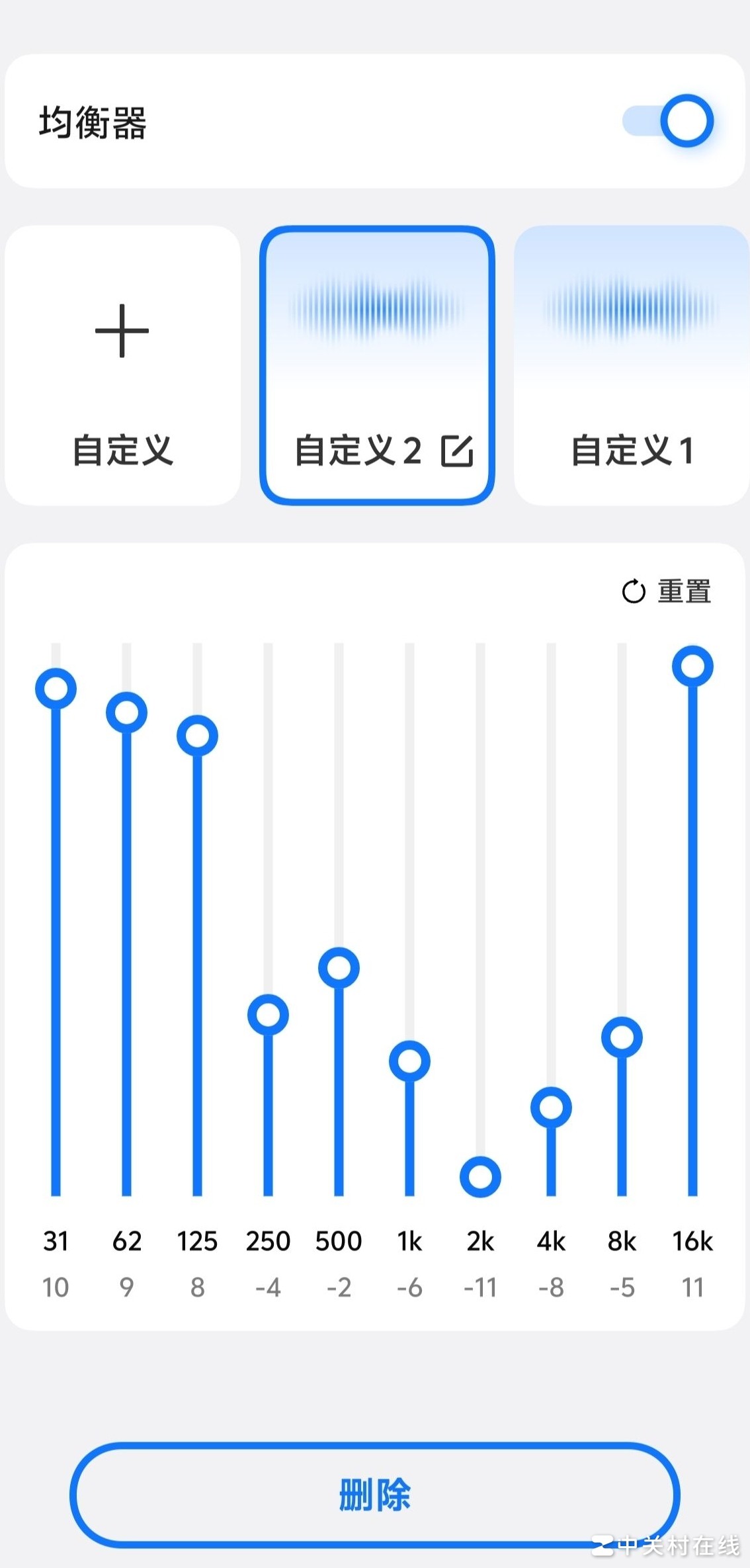Image resolution: width=750 pixels, height=1568 pixels.
Task: Tap 重置 to reset equalizer values
Action: [667, 591]
